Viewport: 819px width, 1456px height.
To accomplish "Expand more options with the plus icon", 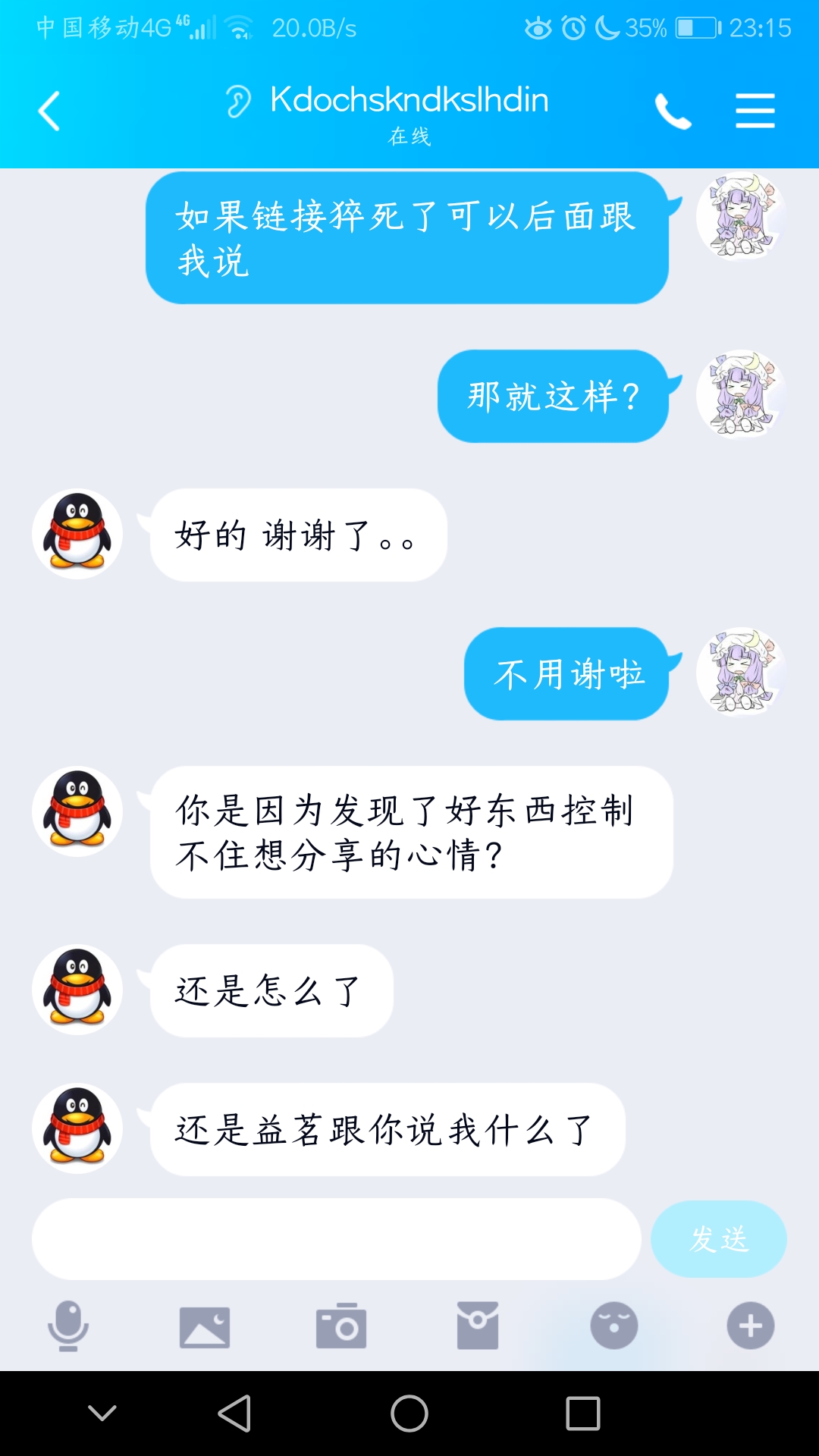I will click(751, 1326).
